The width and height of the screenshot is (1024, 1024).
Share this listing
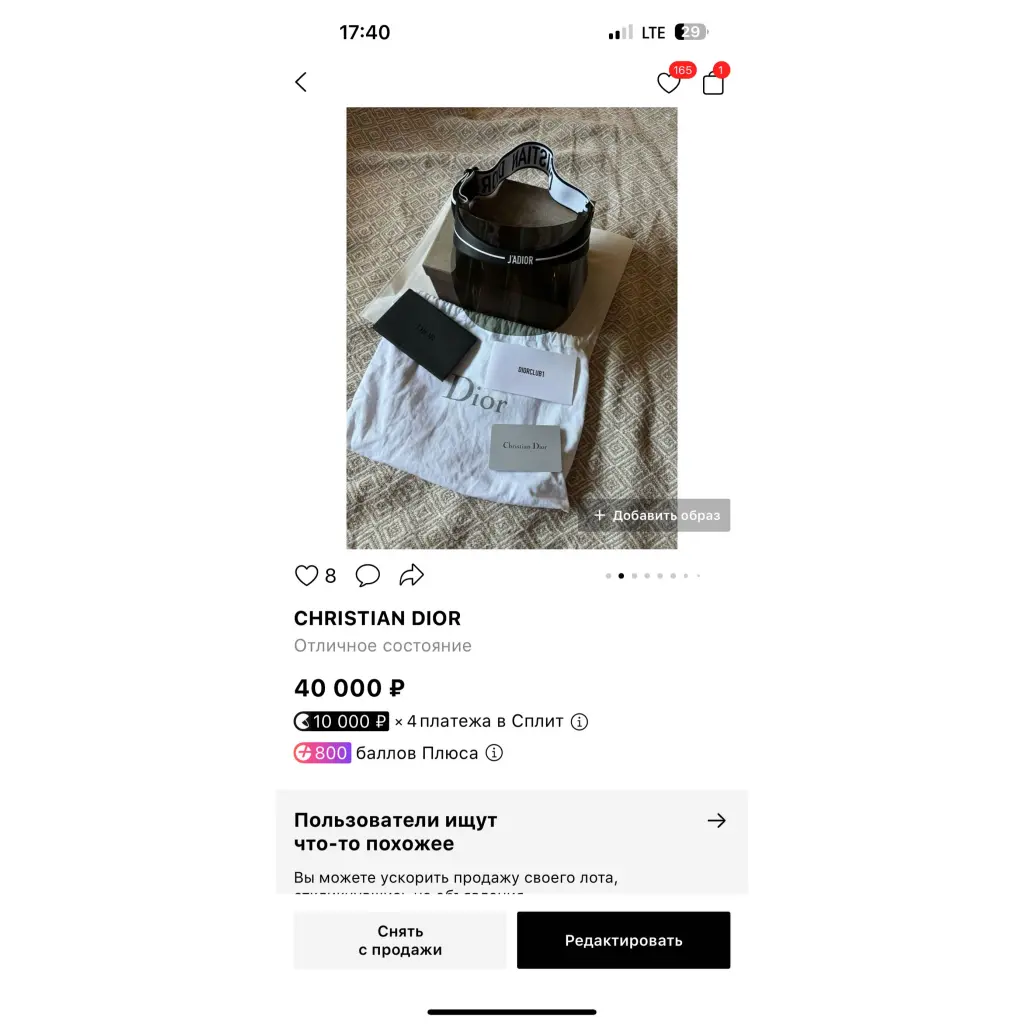(412, 575)
